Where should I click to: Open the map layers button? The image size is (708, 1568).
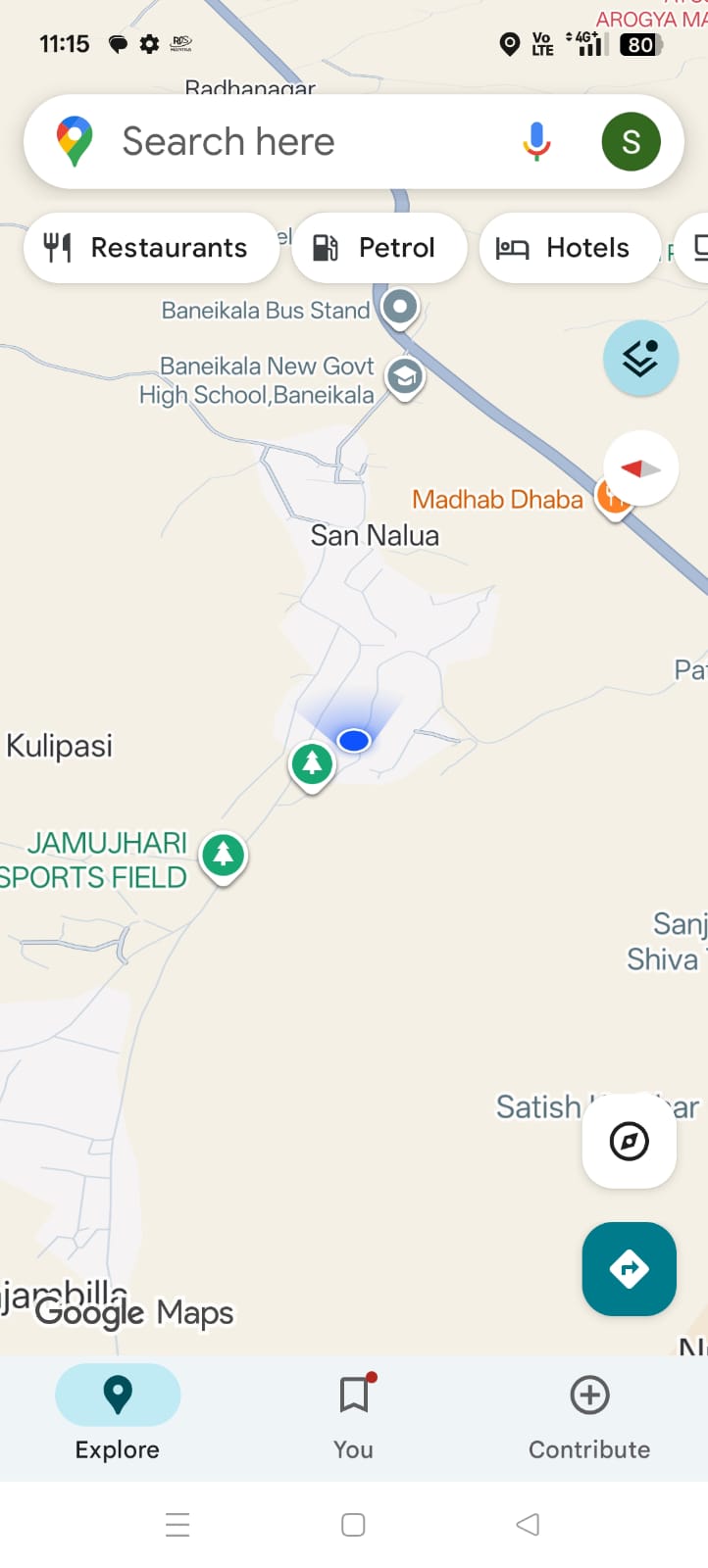[x=640, y=359]
